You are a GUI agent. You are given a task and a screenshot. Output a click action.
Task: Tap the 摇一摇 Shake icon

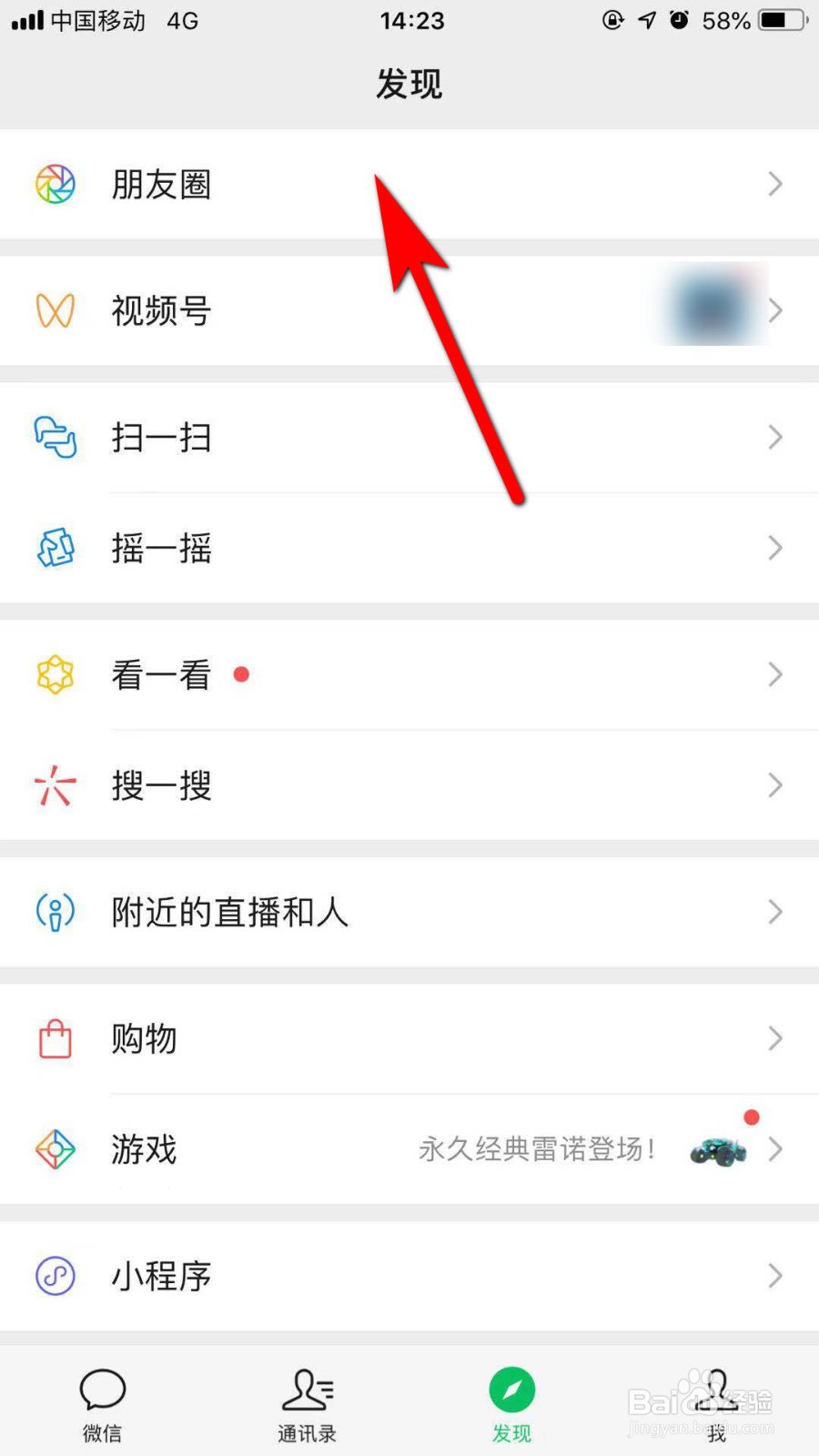coord(56,548)
